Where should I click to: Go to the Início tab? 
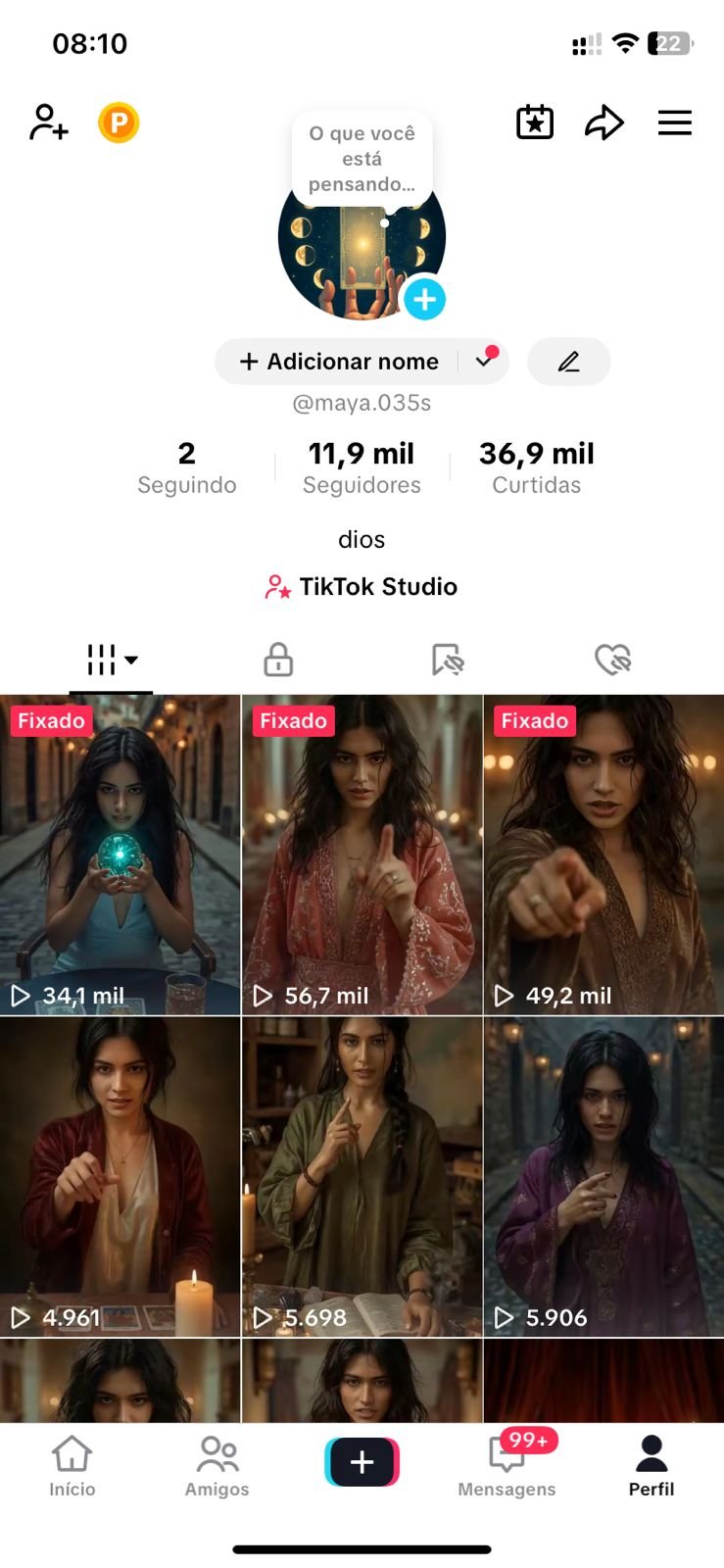coord(72,1465)
